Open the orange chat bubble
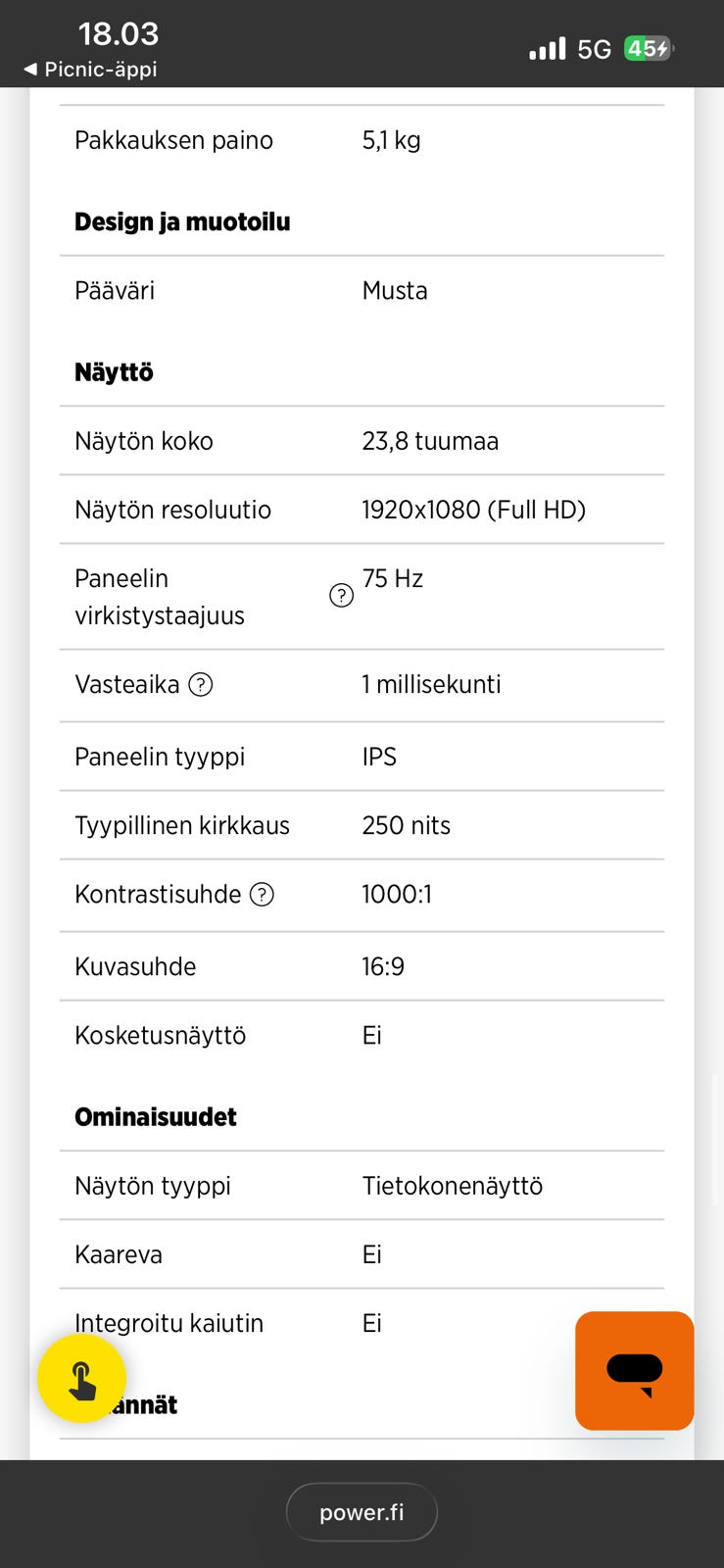Screen dimensions: 724x1568 click(x=634, y=1370)
